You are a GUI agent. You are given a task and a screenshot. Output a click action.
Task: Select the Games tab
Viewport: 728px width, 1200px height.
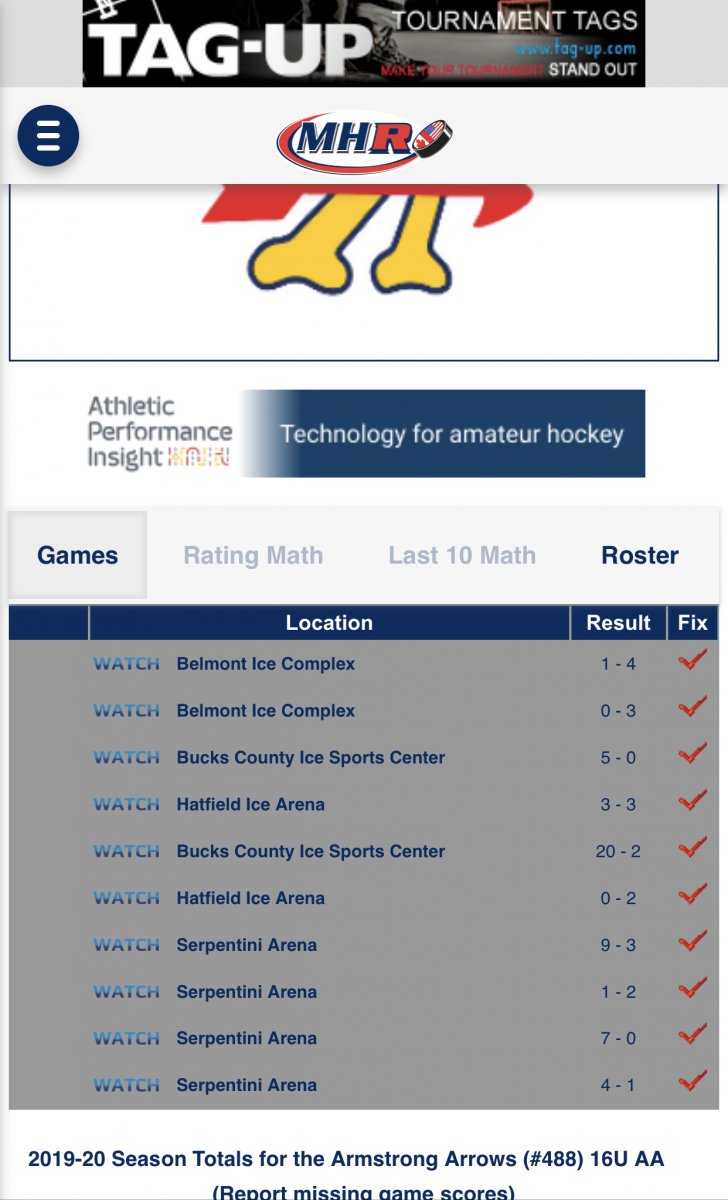point(78,556)
